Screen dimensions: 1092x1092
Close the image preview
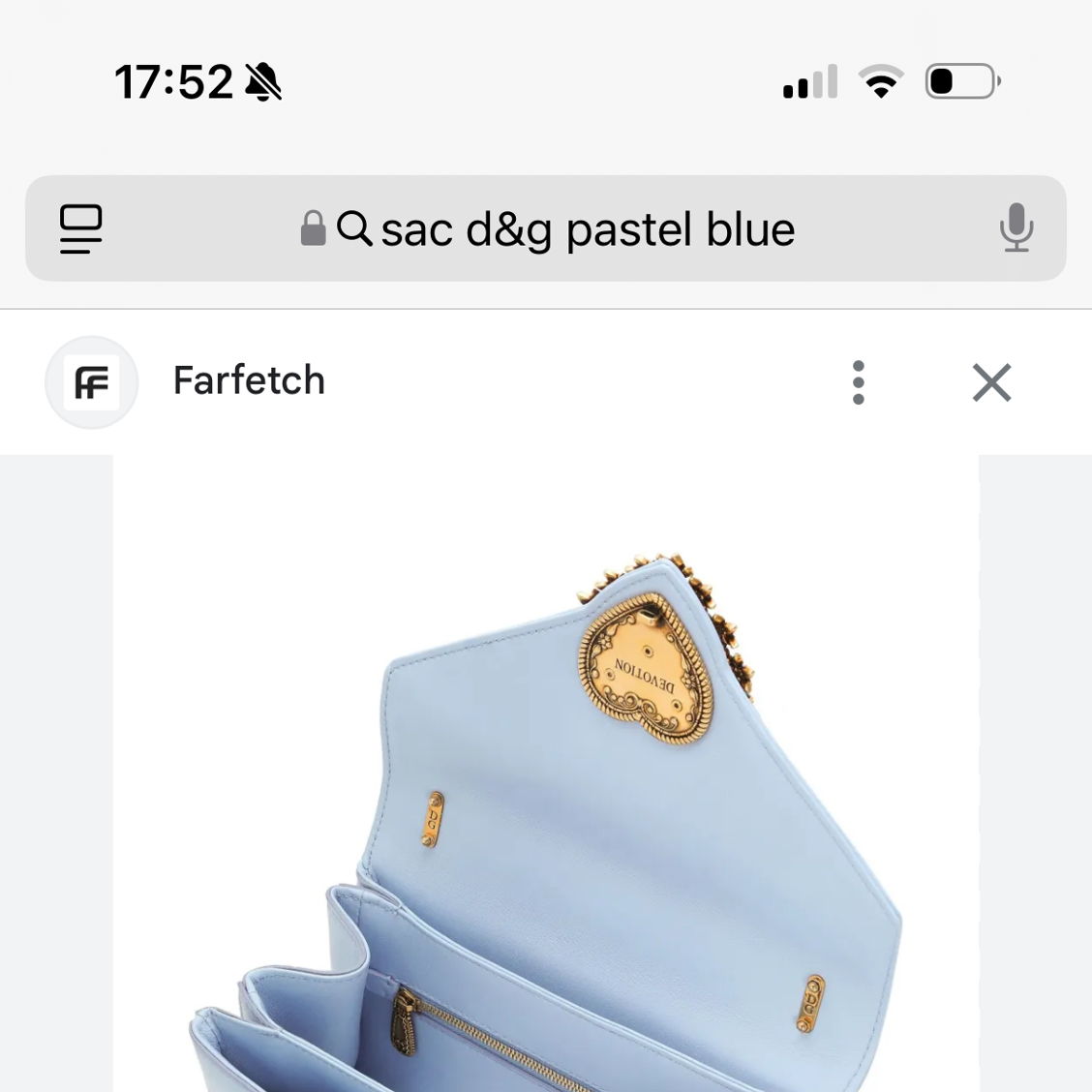[991, 382]
